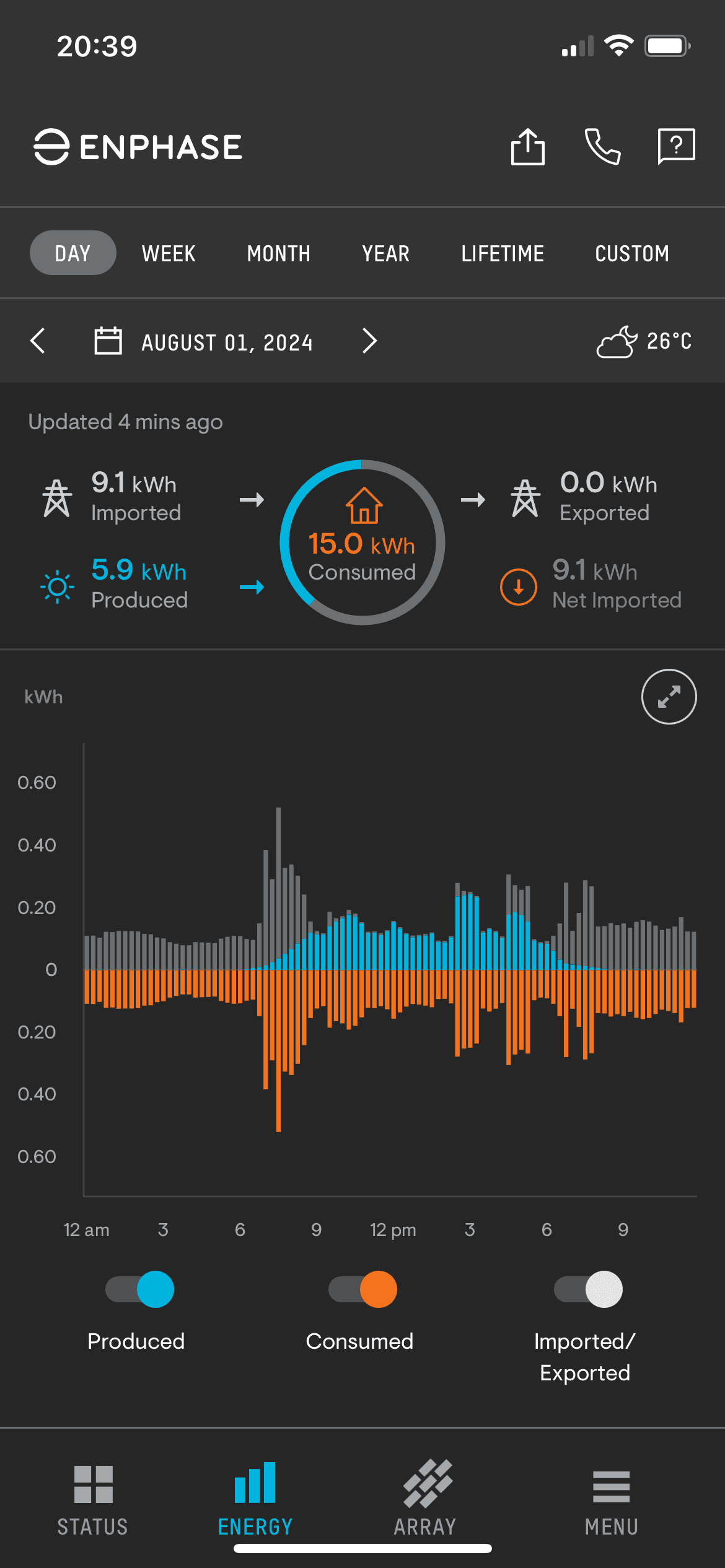Show LIFETIME energy data
This screenshot has width=725, height=1568.
pos(502,253)
